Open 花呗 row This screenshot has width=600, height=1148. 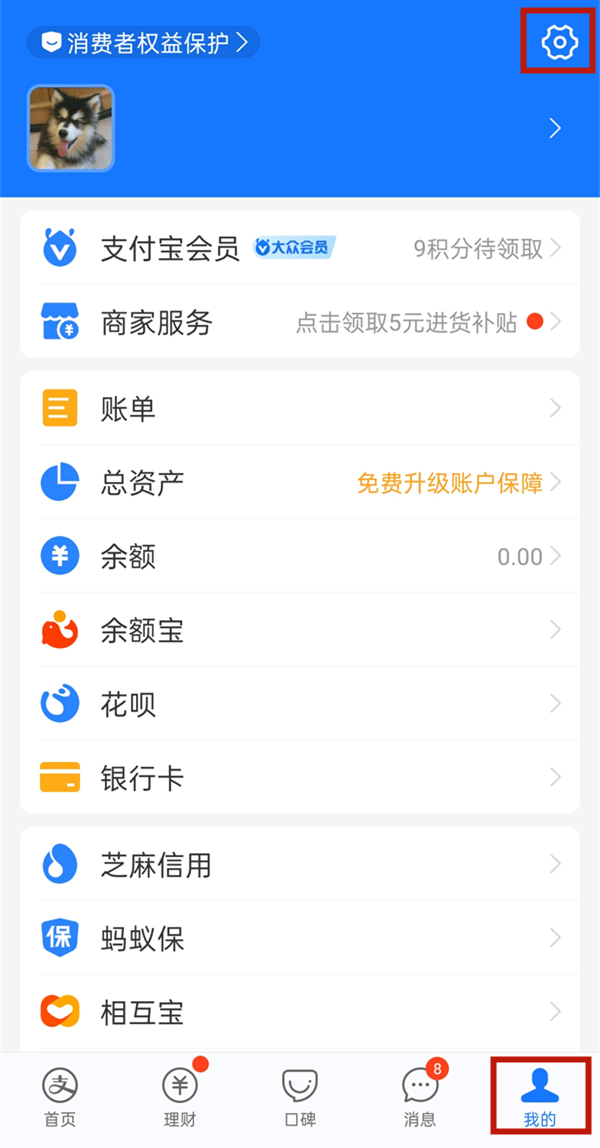click(300, 704)
